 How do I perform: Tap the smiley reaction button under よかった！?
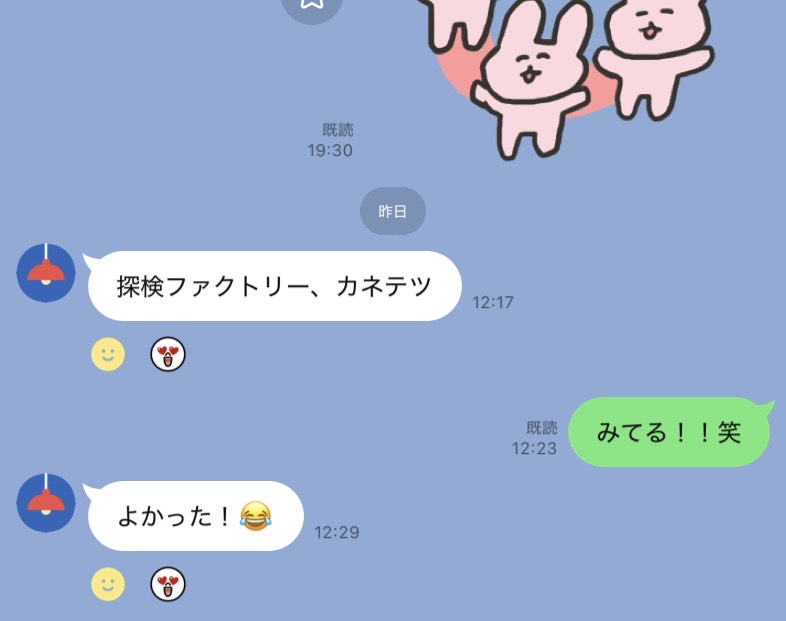coord(108,584)
